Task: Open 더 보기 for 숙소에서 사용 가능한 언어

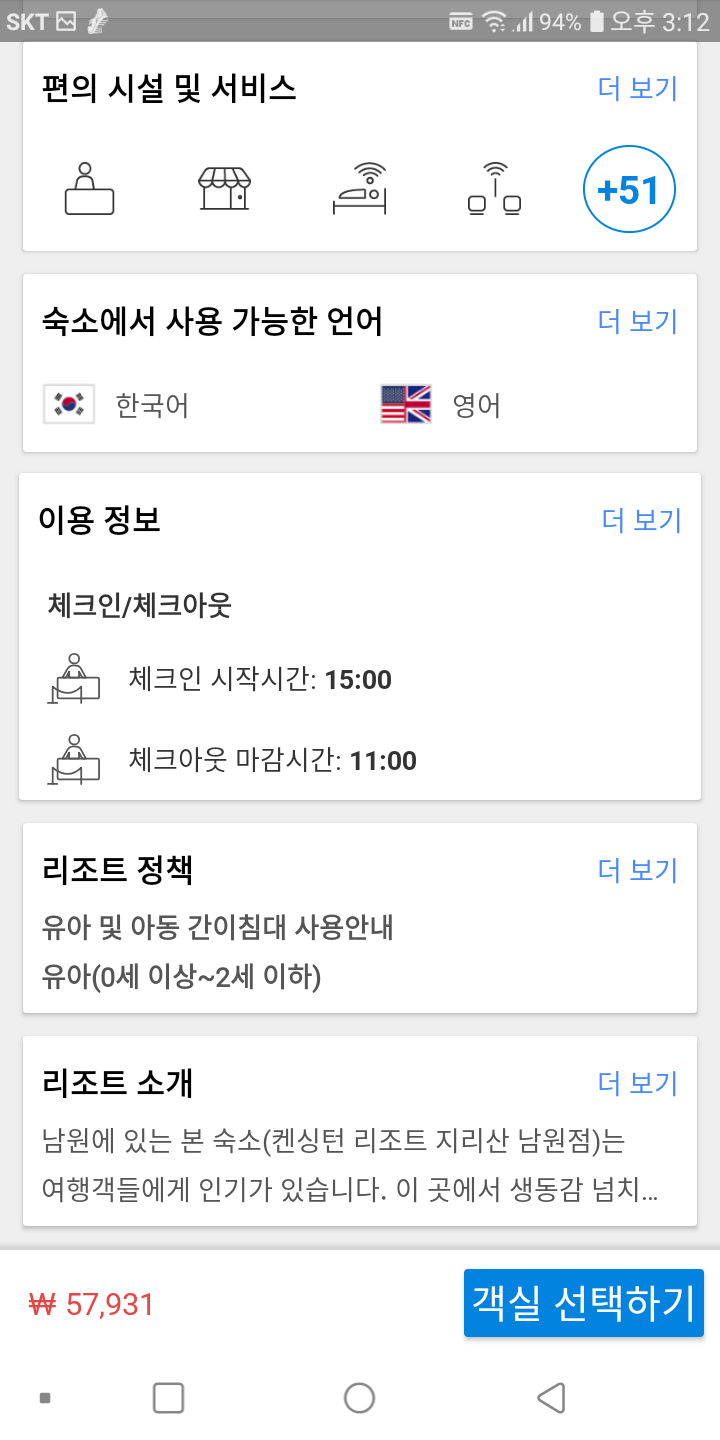Action: [638, 321]
